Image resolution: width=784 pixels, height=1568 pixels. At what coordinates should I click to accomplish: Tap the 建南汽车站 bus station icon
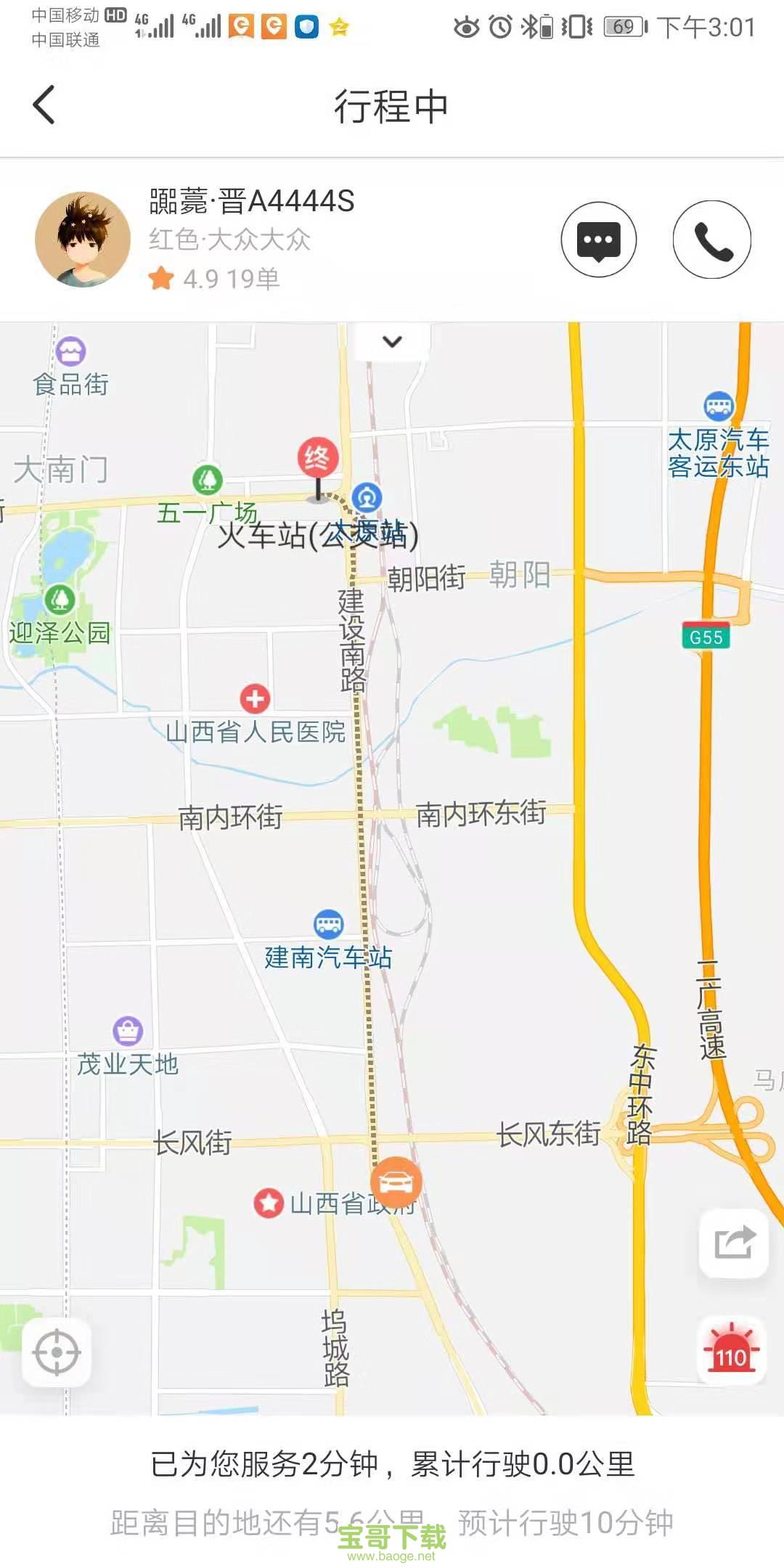point(330,923)
